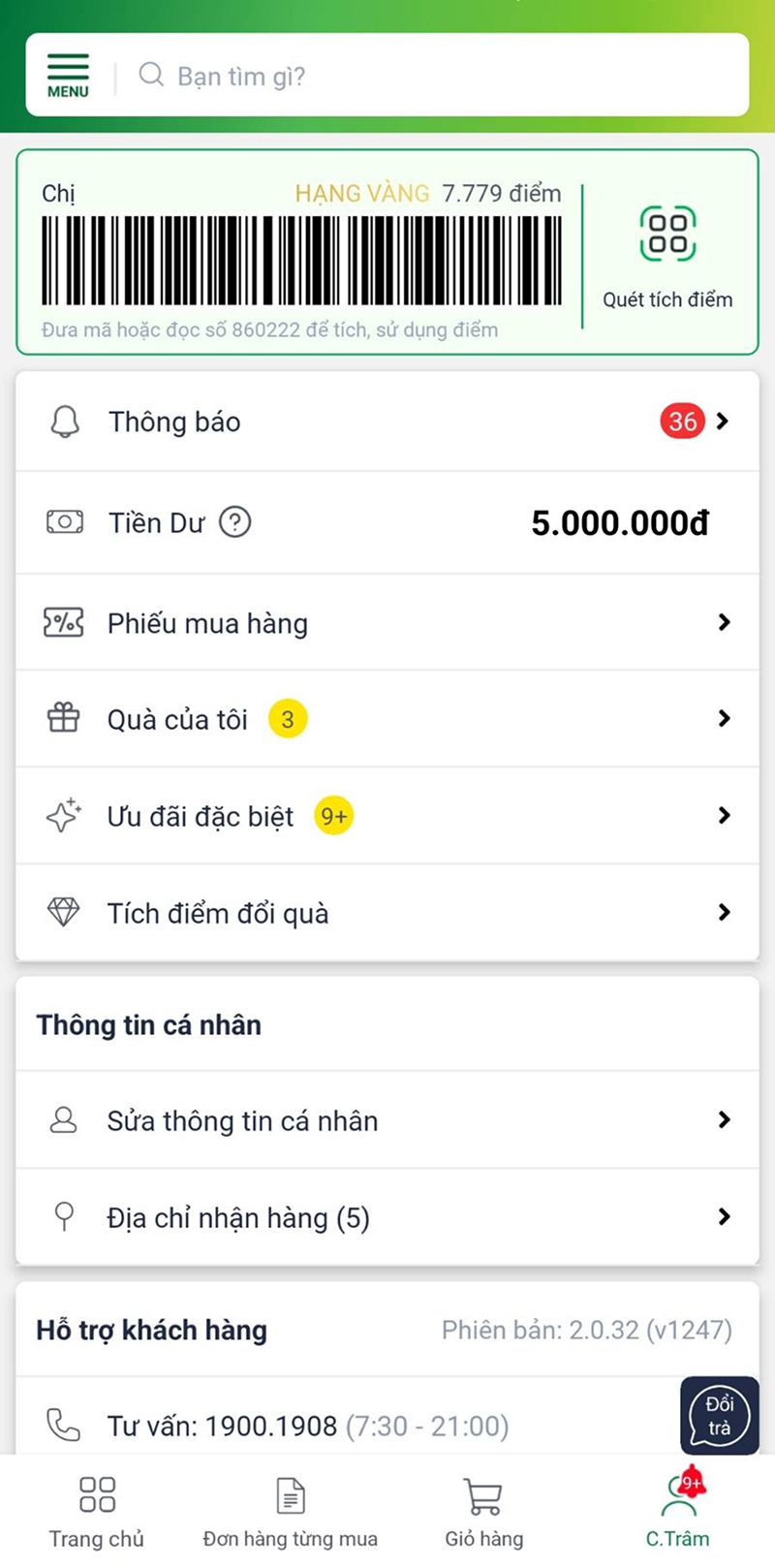Tap the phone icon next to Tư vấn
Image resolution: width=775 pixels, height=1568 pixels.
click(x=61, y=1425)
